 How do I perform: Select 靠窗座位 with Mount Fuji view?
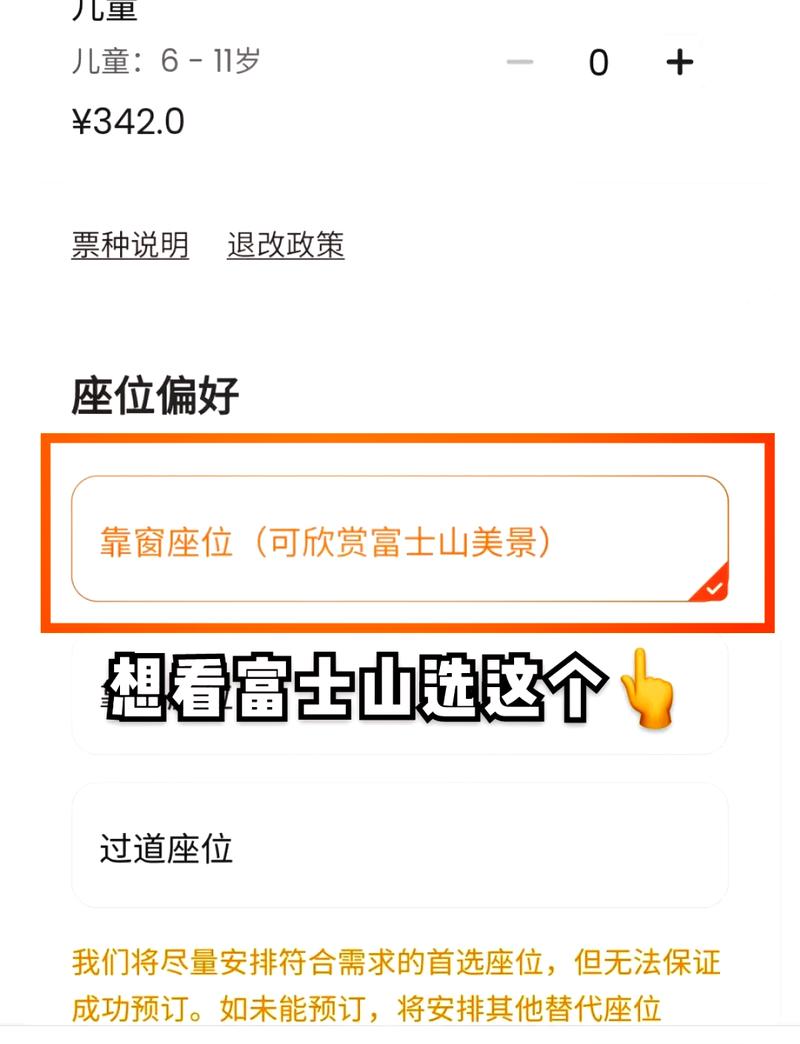click(399, 540)
